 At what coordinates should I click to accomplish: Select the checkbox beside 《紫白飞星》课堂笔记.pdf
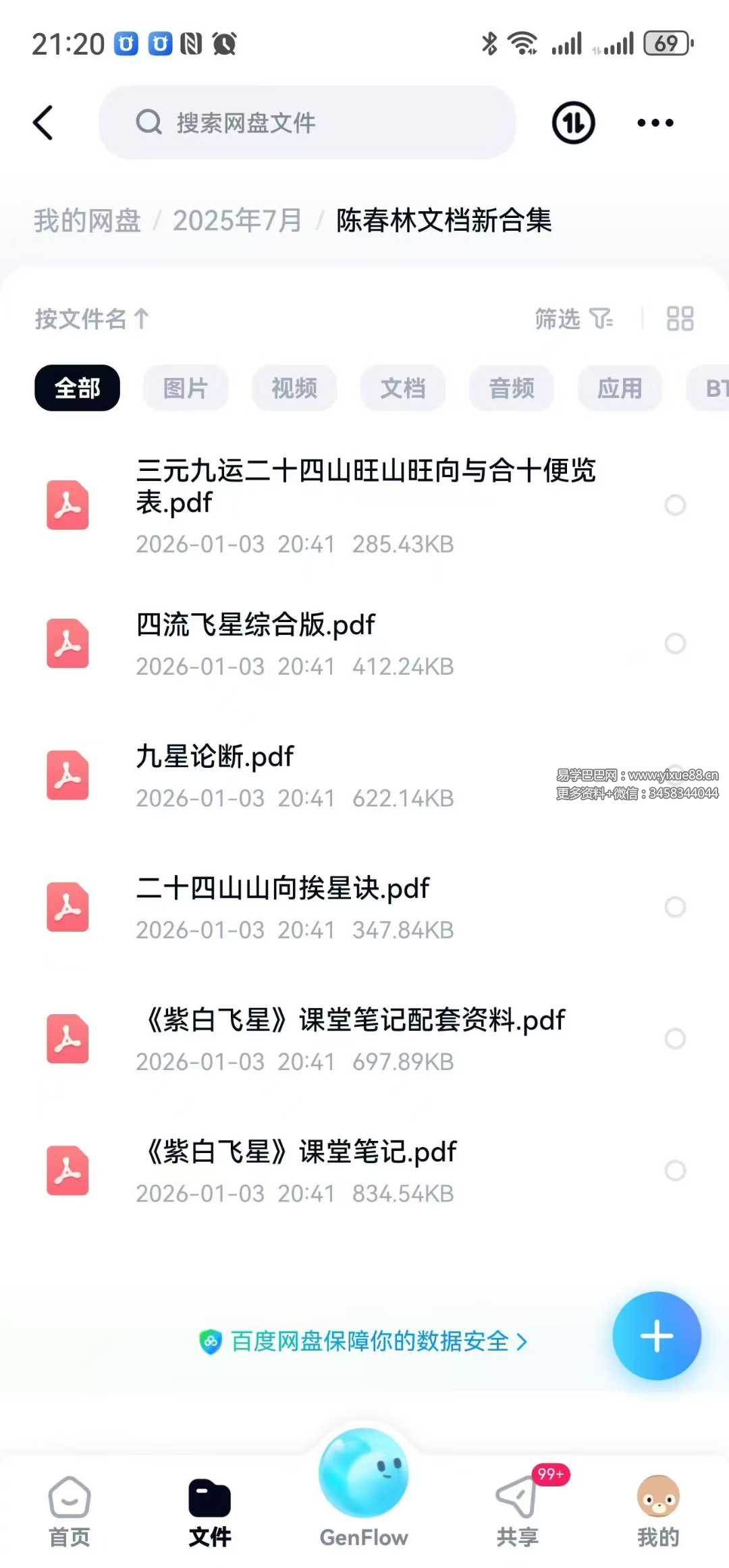pos(674,1171)
